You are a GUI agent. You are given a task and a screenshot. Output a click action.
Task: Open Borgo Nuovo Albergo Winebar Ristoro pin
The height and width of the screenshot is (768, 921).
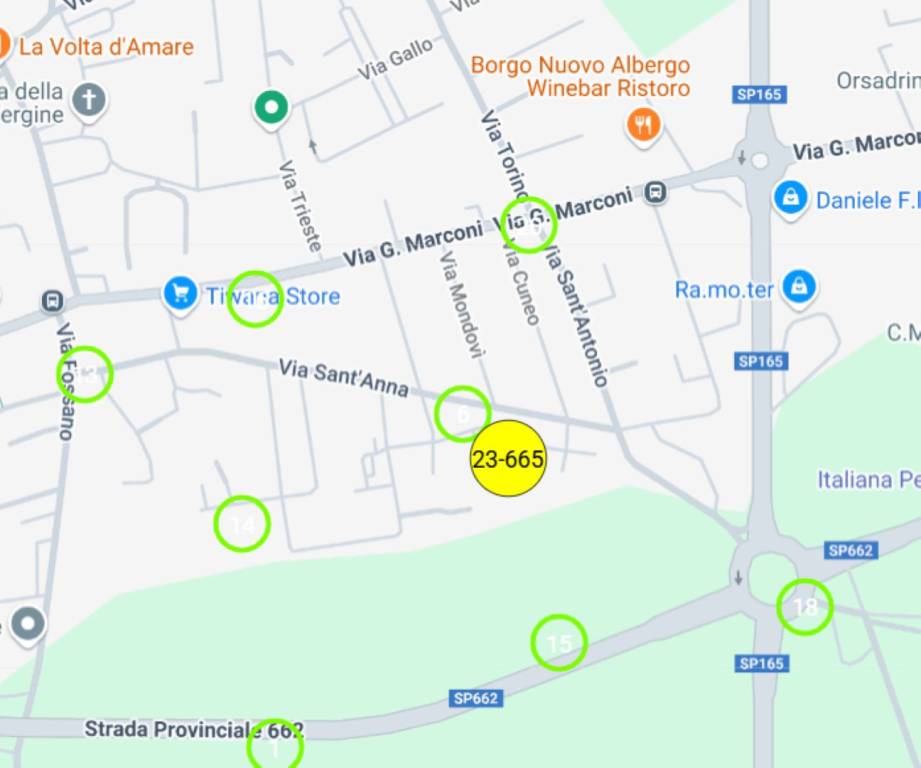point(643,125)
